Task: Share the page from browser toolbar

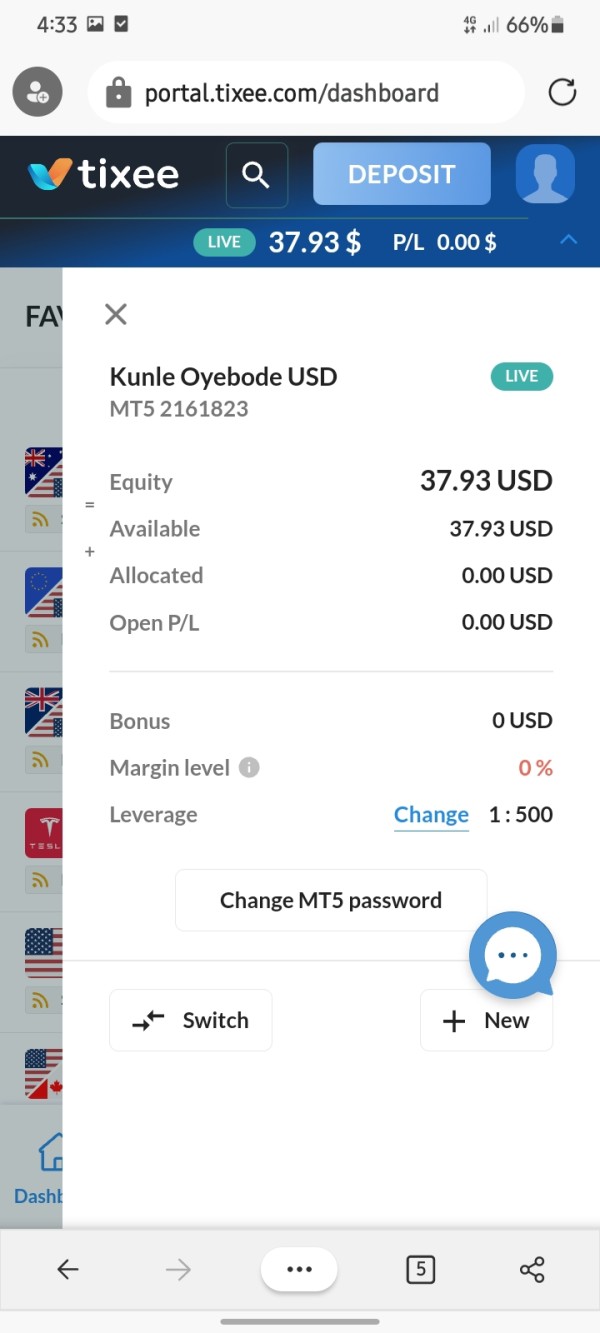Action: point(532,1270)
